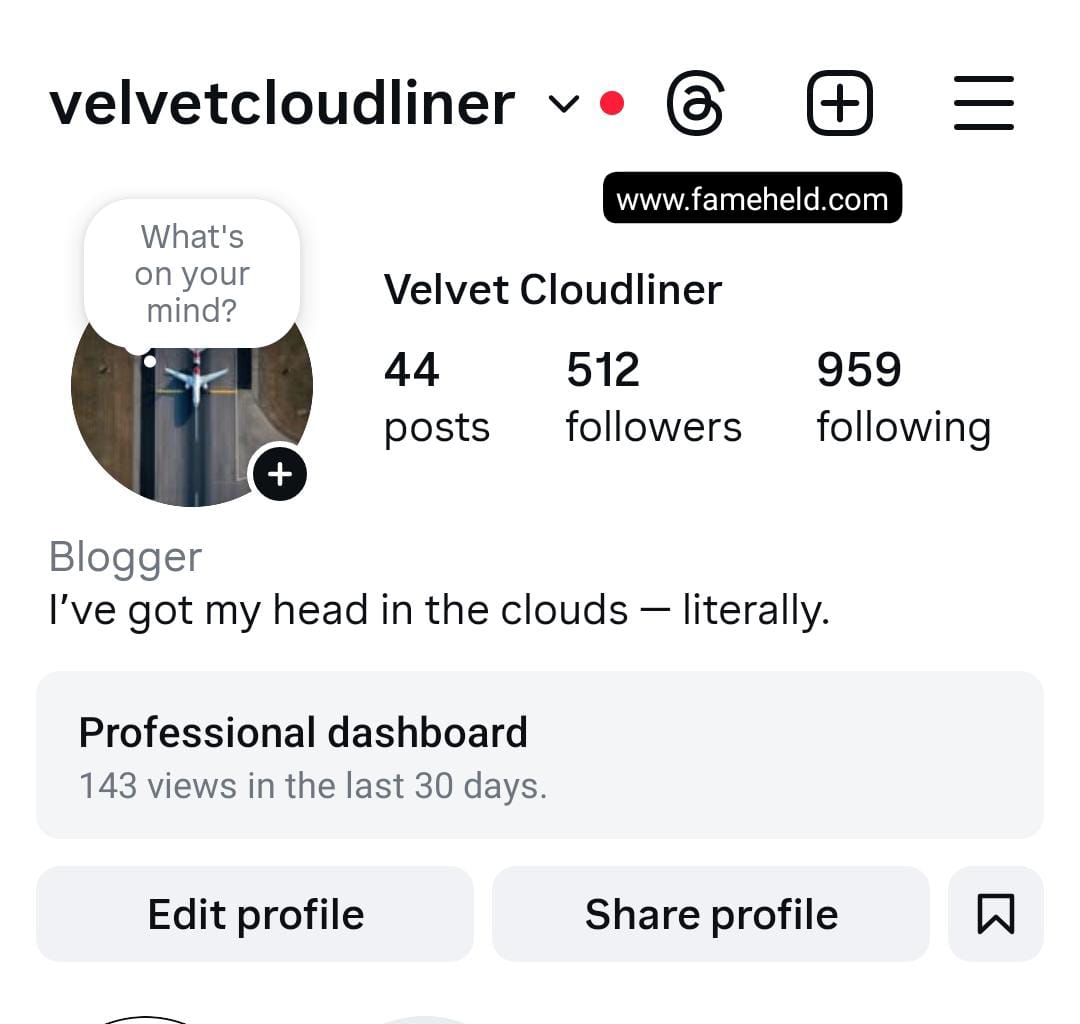Create a new post with plus icon
Image resolution: width=1080 pixels, height=1024 pixels.
pos(839,103)
